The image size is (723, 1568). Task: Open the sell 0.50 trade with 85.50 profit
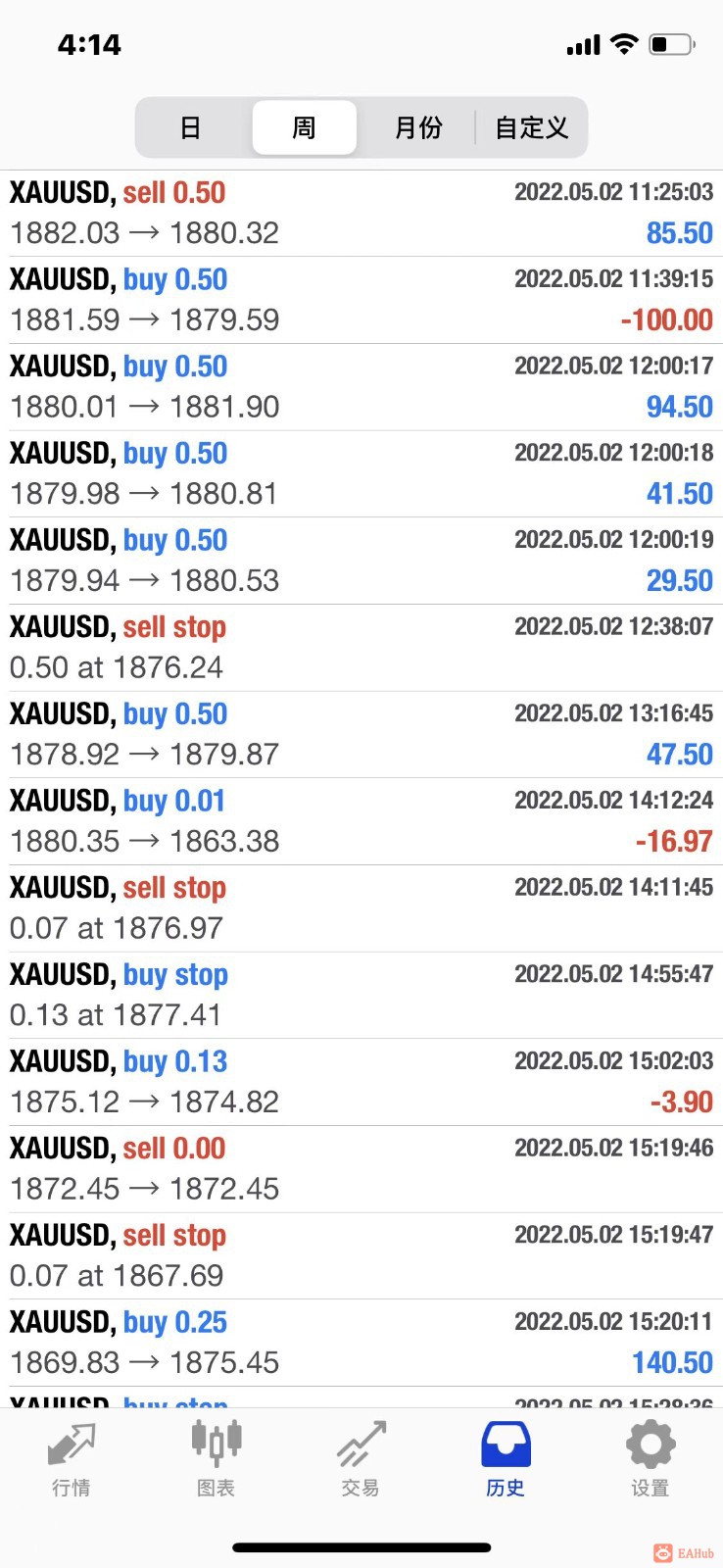(361, 213)
